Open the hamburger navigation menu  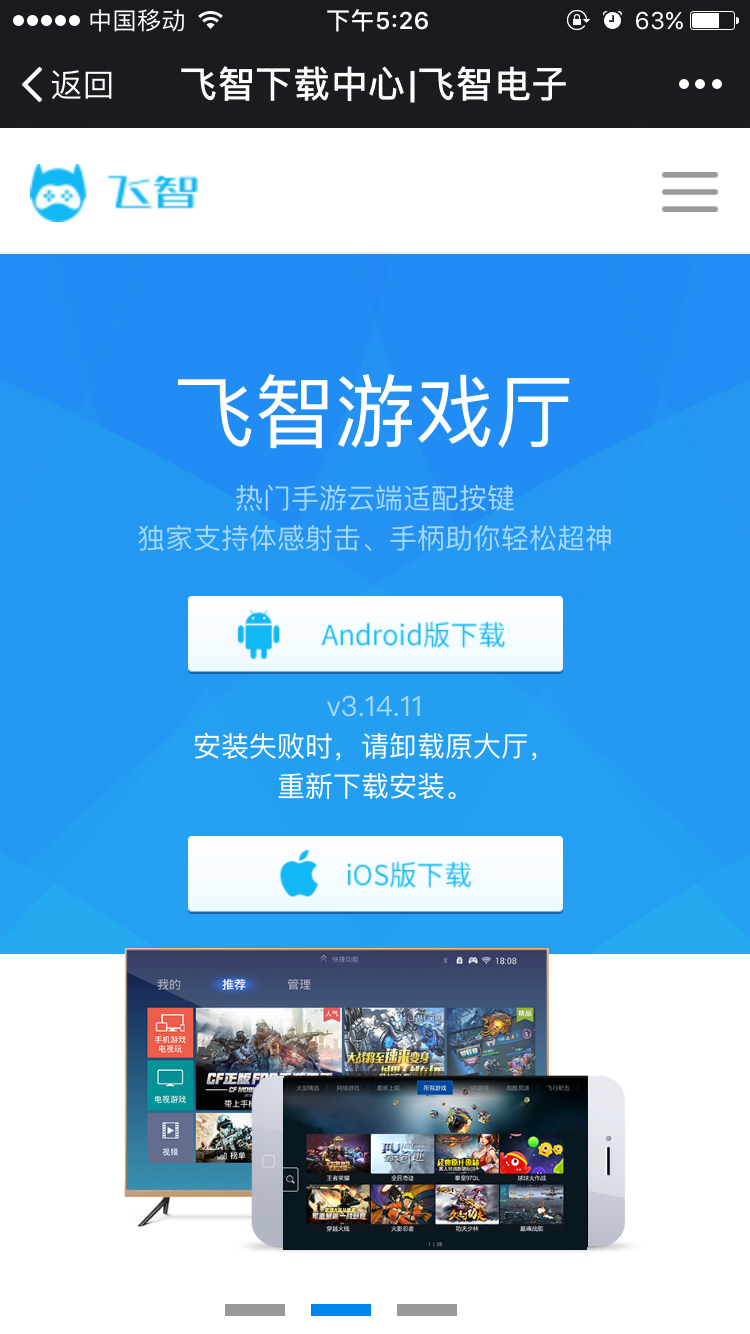[690, 191]
